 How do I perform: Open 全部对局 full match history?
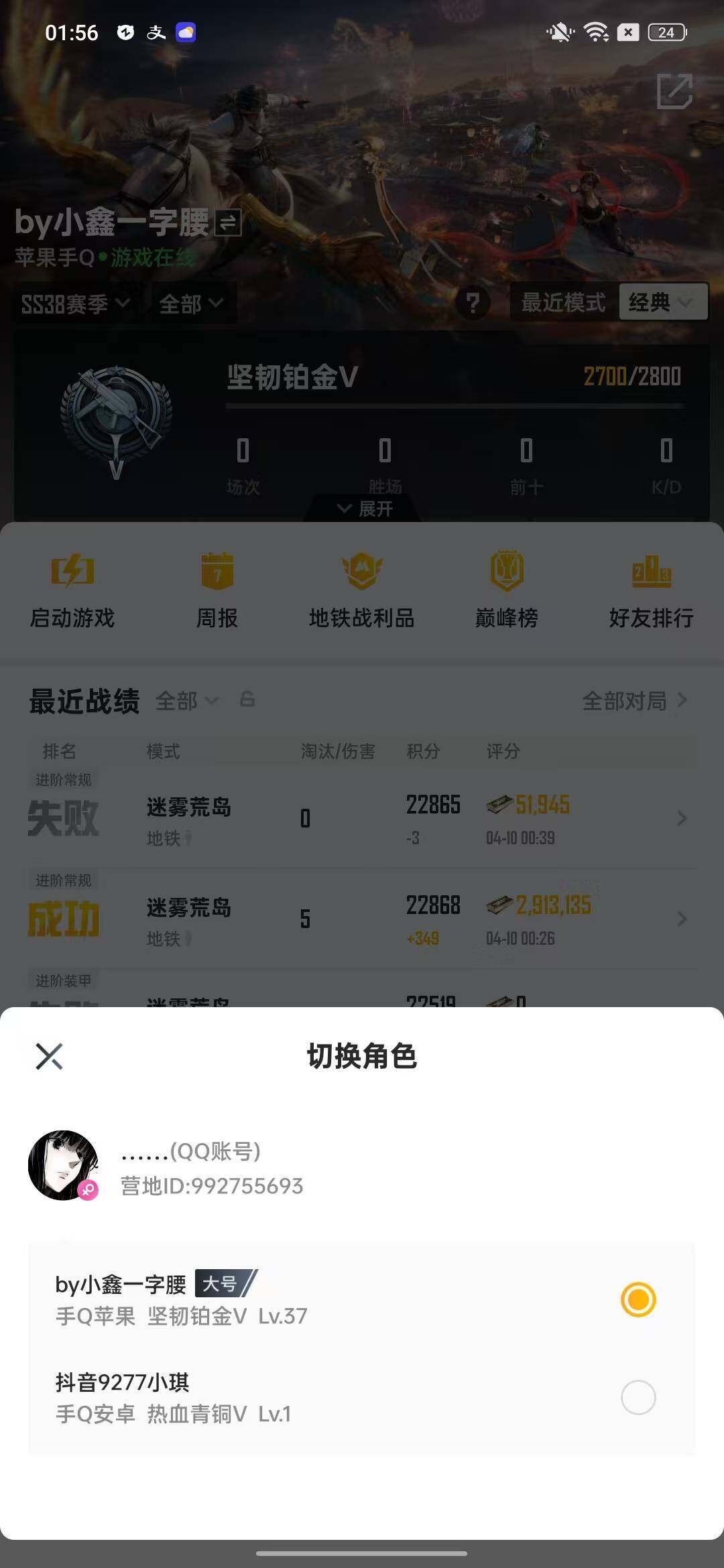click(x=625, y=700)
